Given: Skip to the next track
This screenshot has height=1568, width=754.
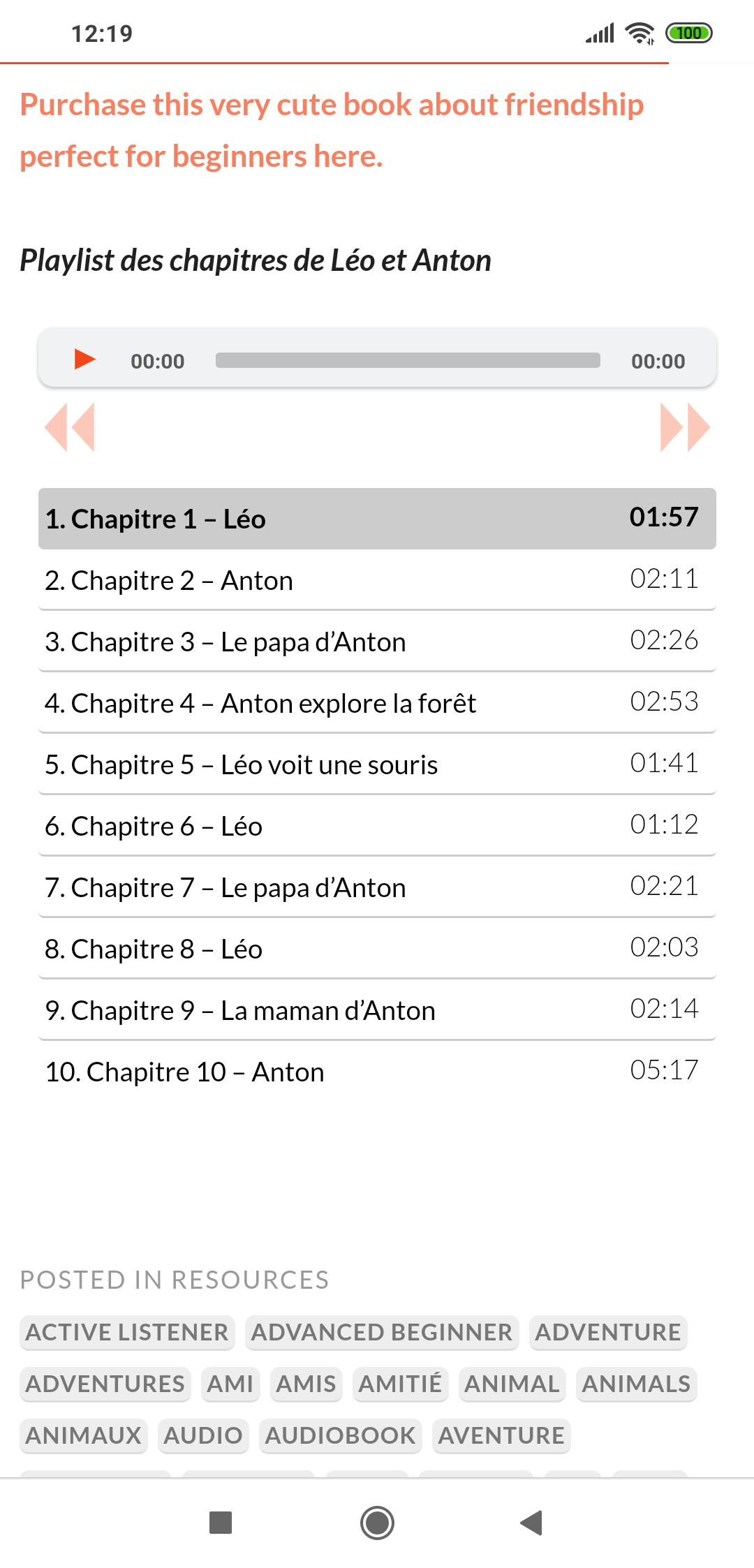Looking at the screenshot, I should coord(684,427).
